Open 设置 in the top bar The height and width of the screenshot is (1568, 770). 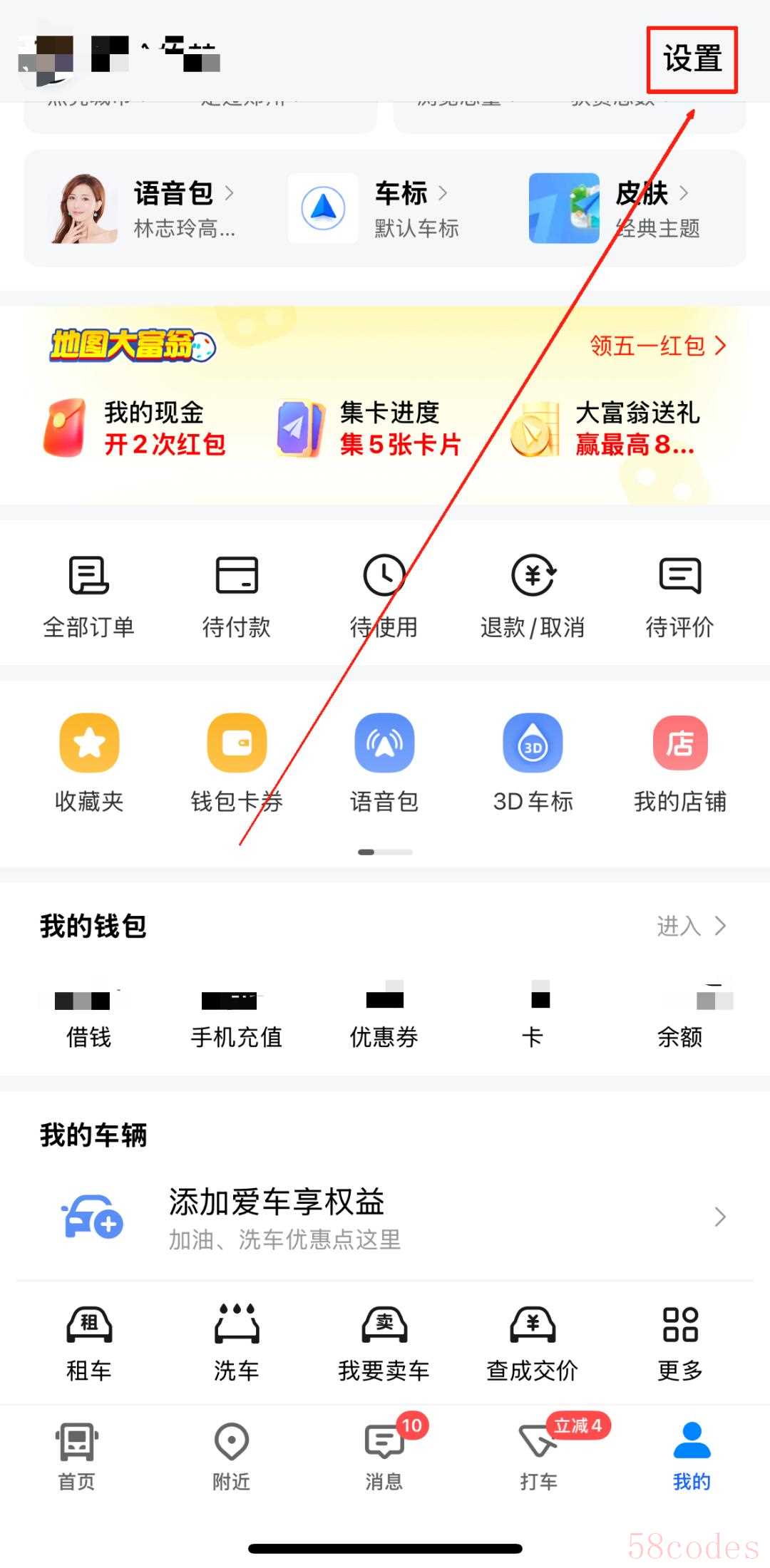coord(692,59)
